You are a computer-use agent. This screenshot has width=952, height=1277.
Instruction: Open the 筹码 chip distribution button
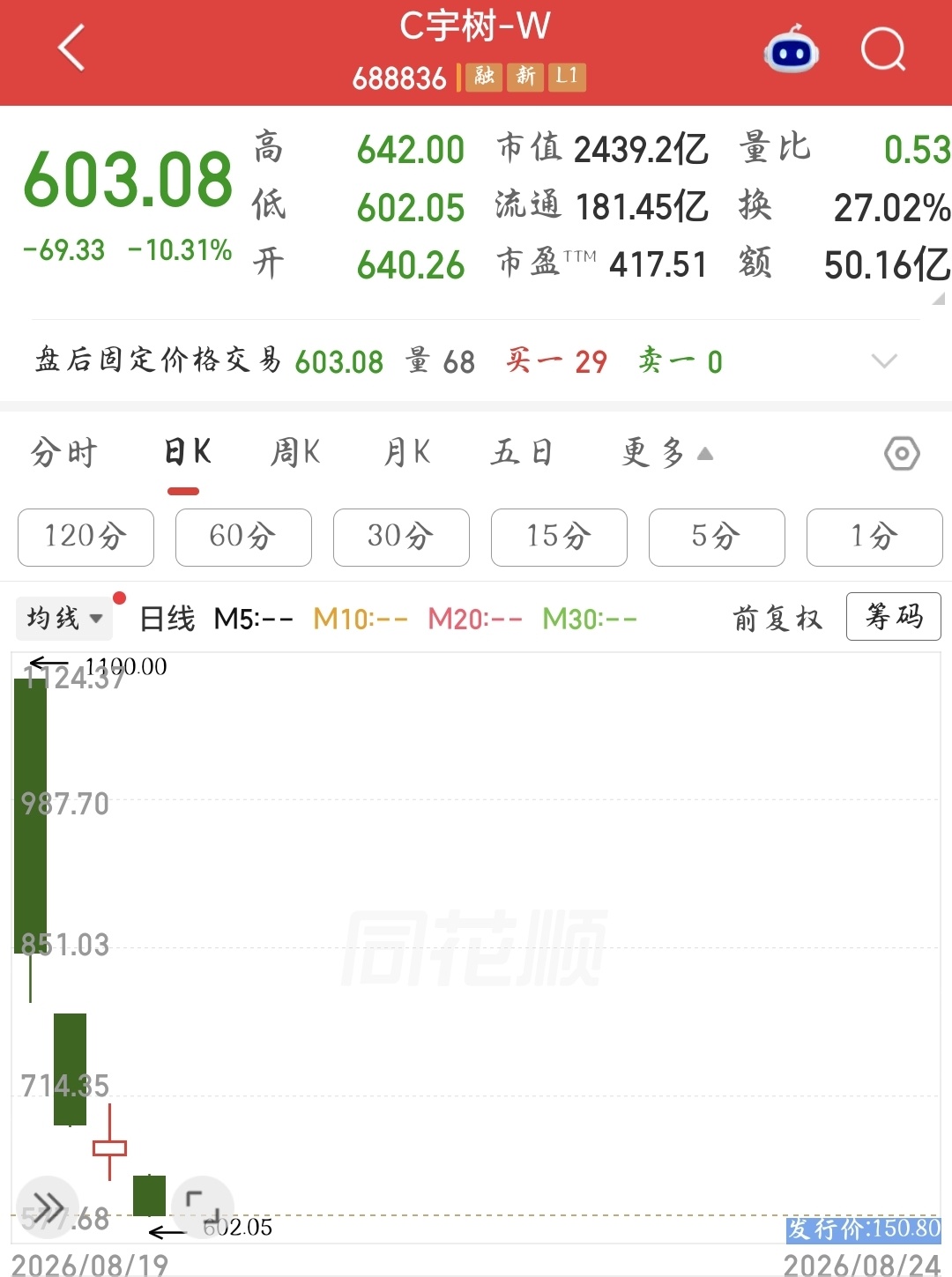coord(894,616)
